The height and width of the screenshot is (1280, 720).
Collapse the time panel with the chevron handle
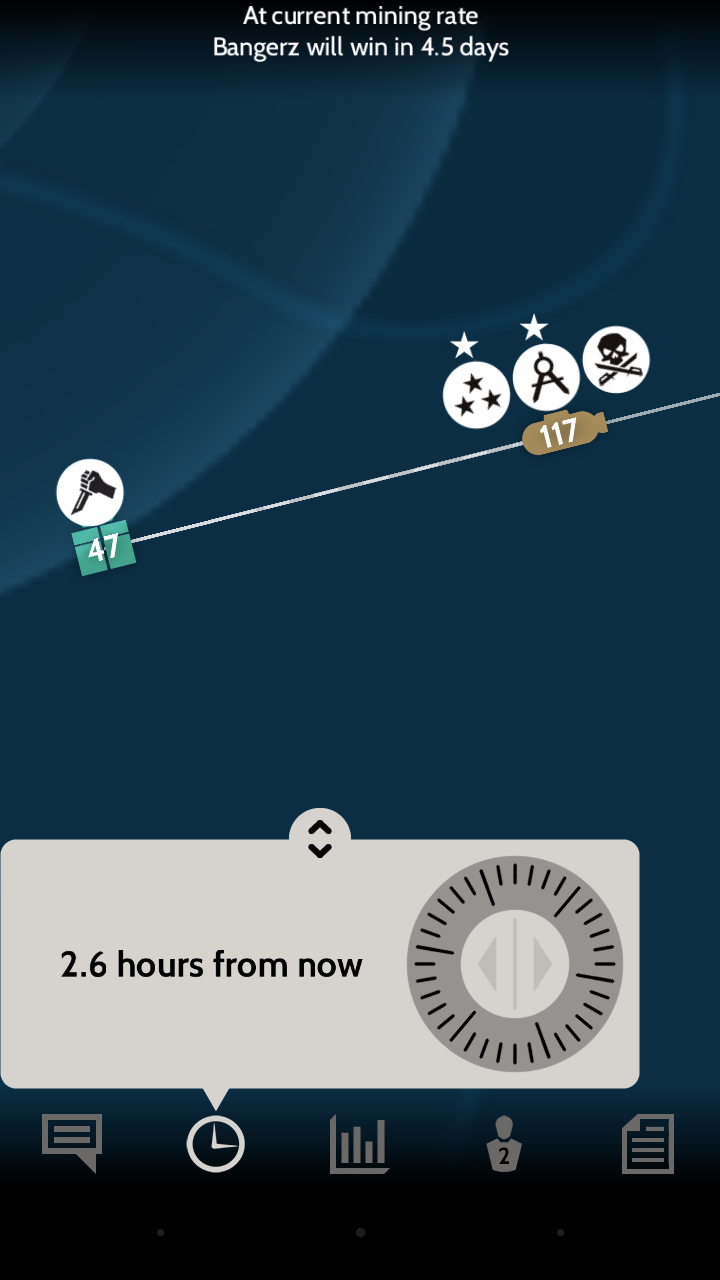coord(320,839)
